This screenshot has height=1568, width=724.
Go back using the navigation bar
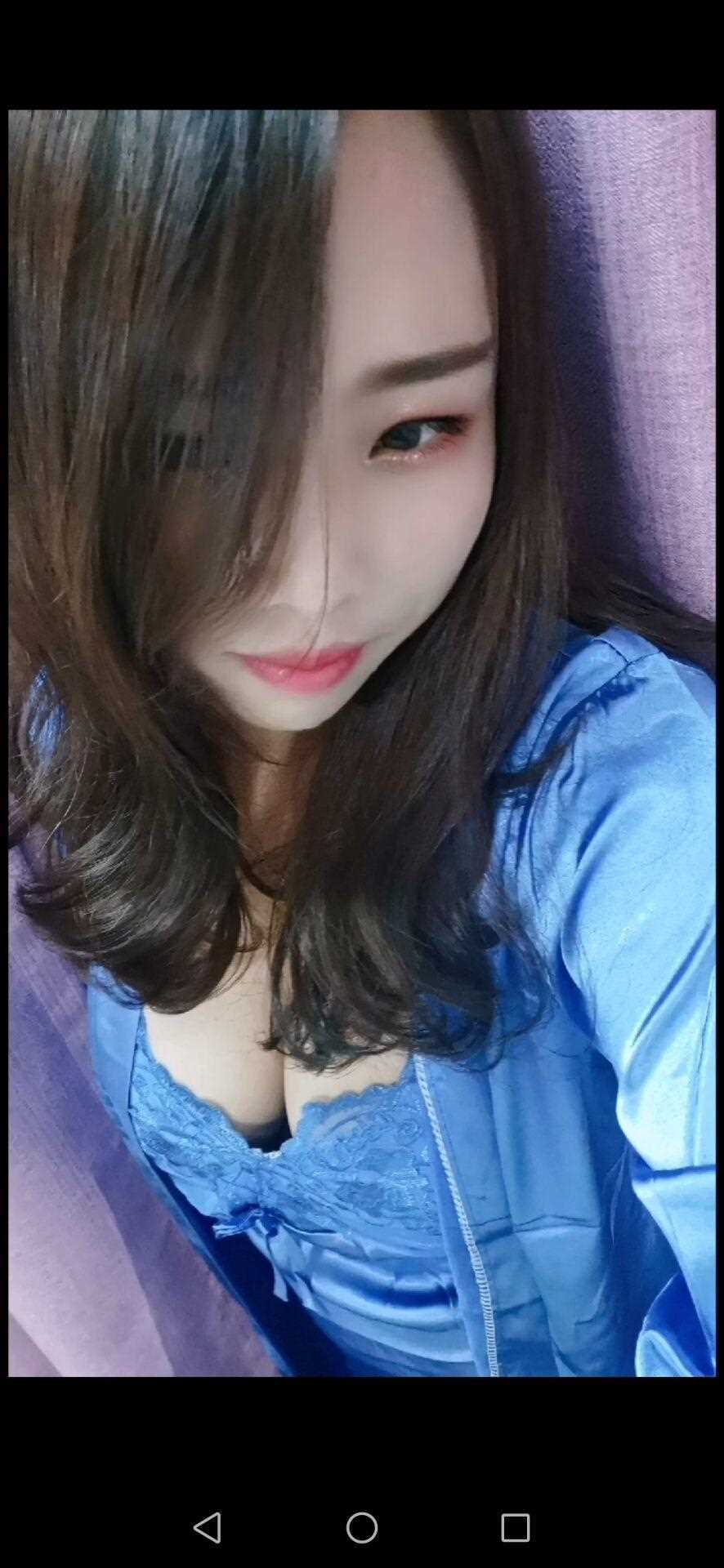click(208, 1526)
